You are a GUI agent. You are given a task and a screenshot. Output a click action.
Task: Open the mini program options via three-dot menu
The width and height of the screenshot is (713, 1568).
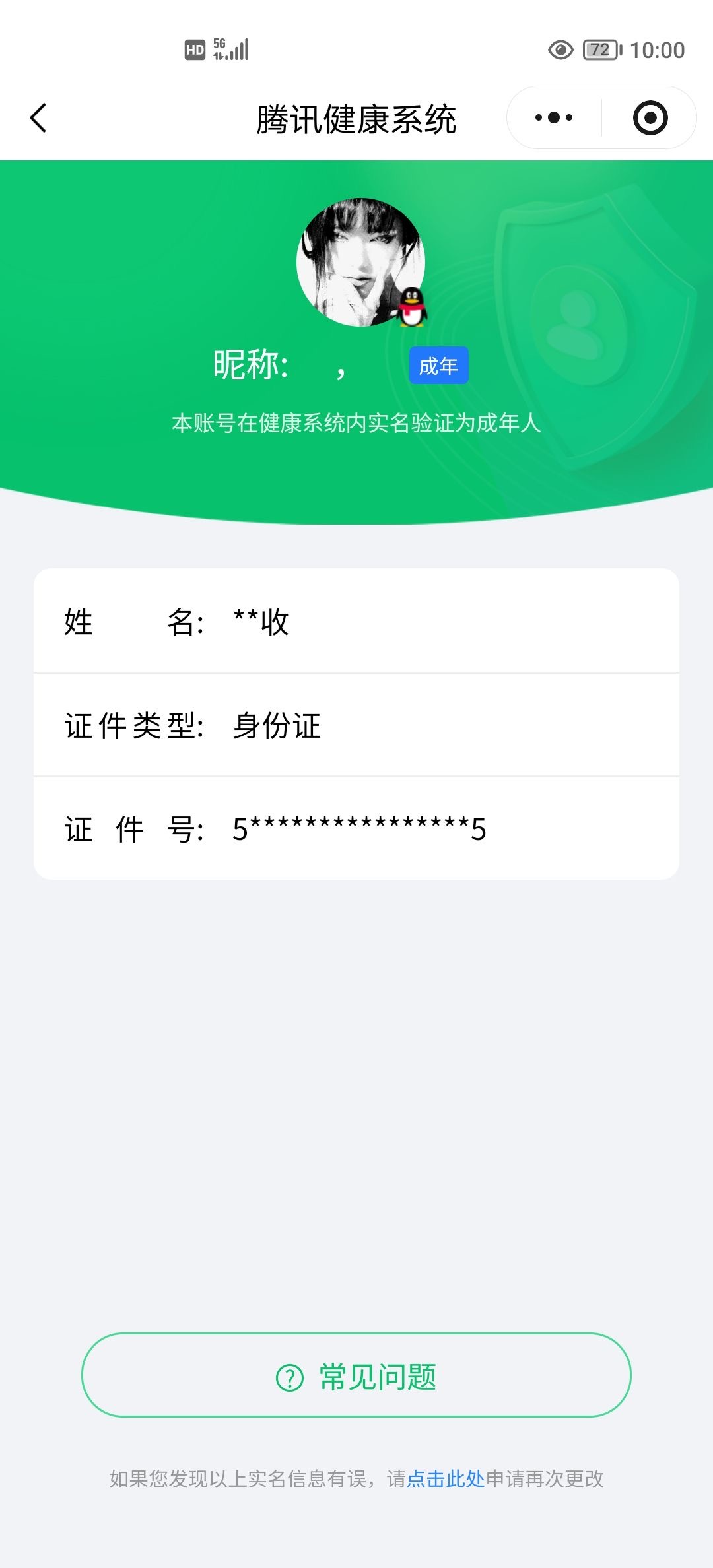click(555, 117)
